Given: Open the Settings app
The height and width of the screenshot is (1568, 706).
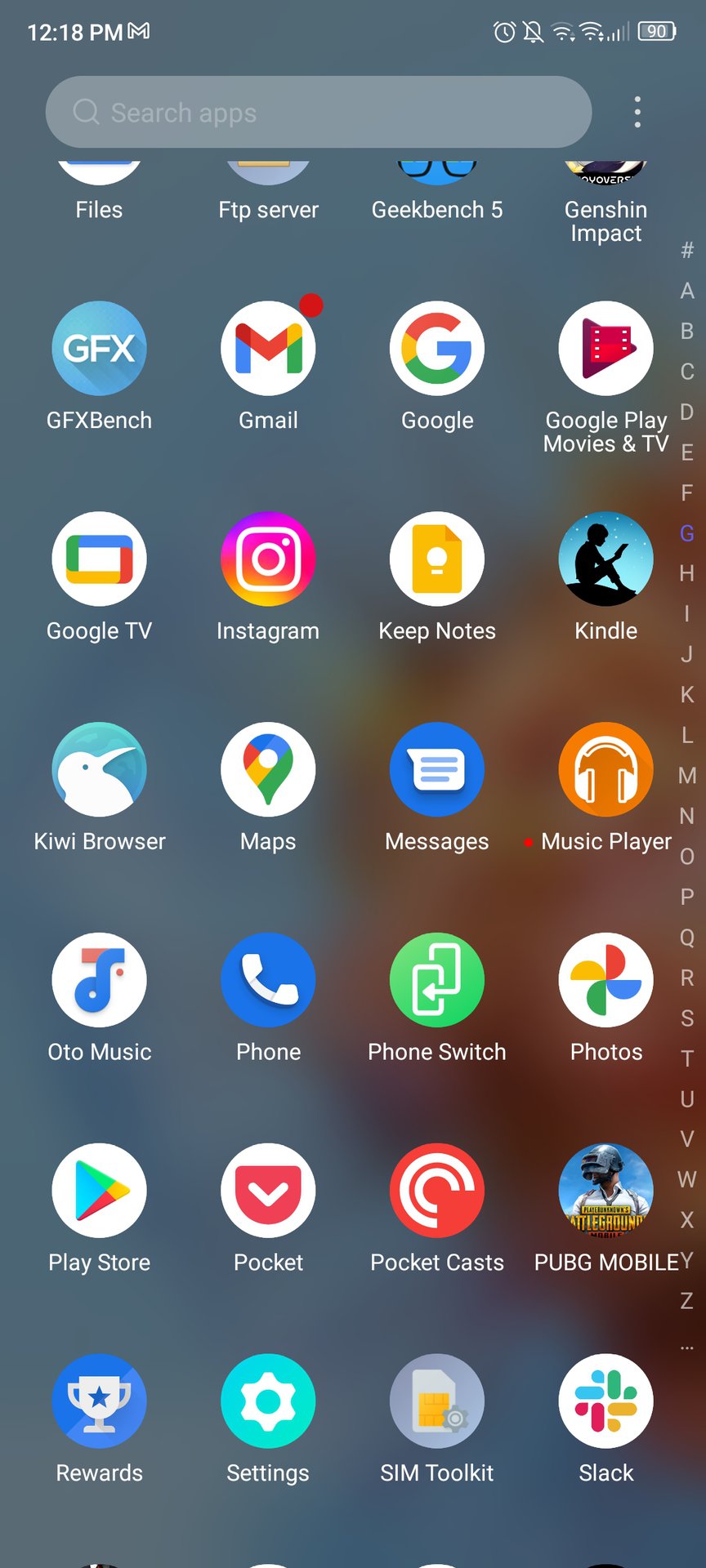Looking at the screenshot, I should tap(268, 1401).
